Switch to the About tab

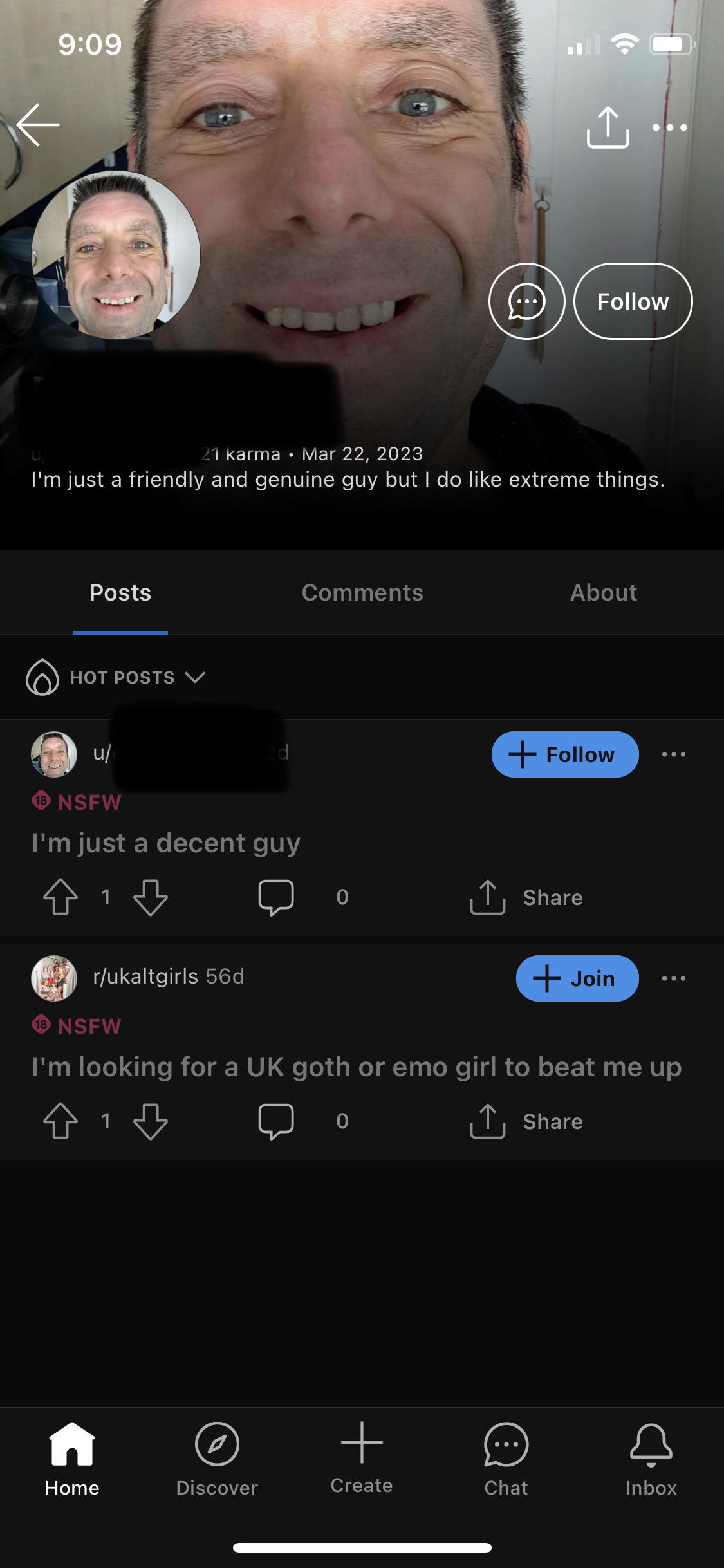[603, 593]
